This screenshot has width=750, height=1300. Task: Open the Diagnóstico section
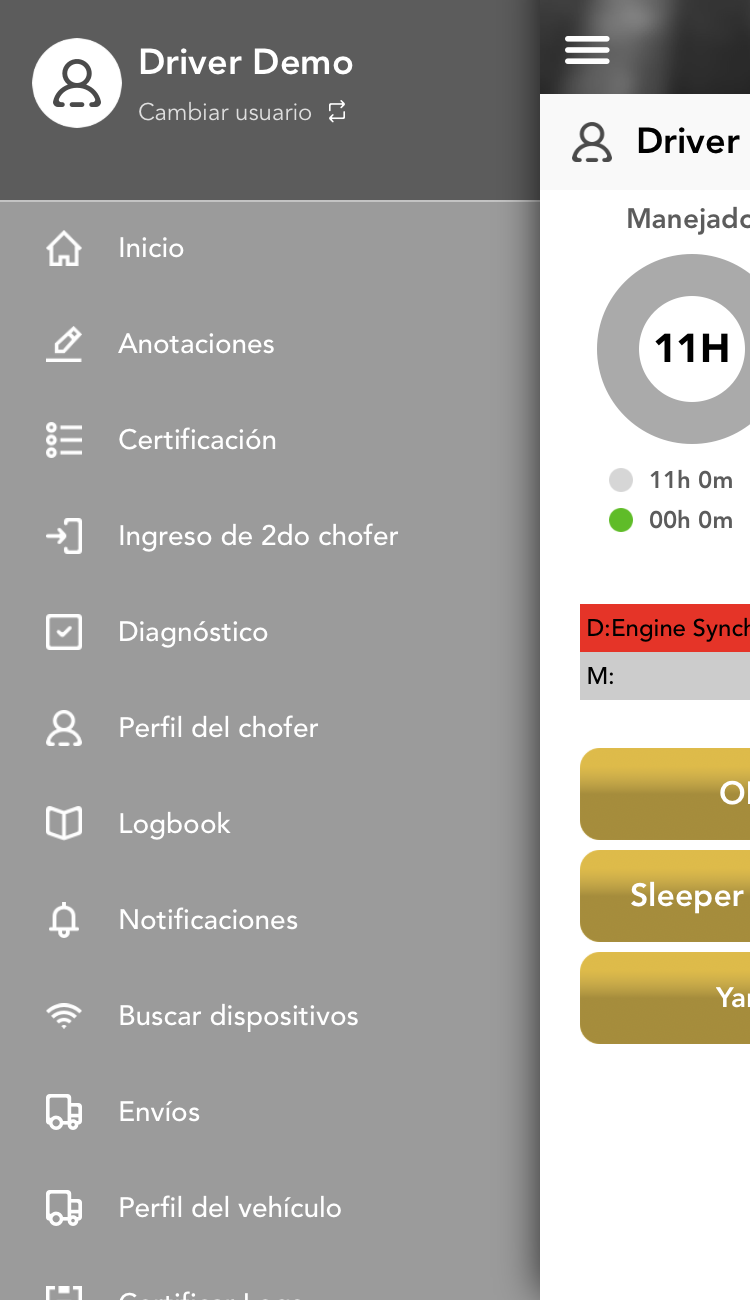pyautogui.click(x=270, y=632)
